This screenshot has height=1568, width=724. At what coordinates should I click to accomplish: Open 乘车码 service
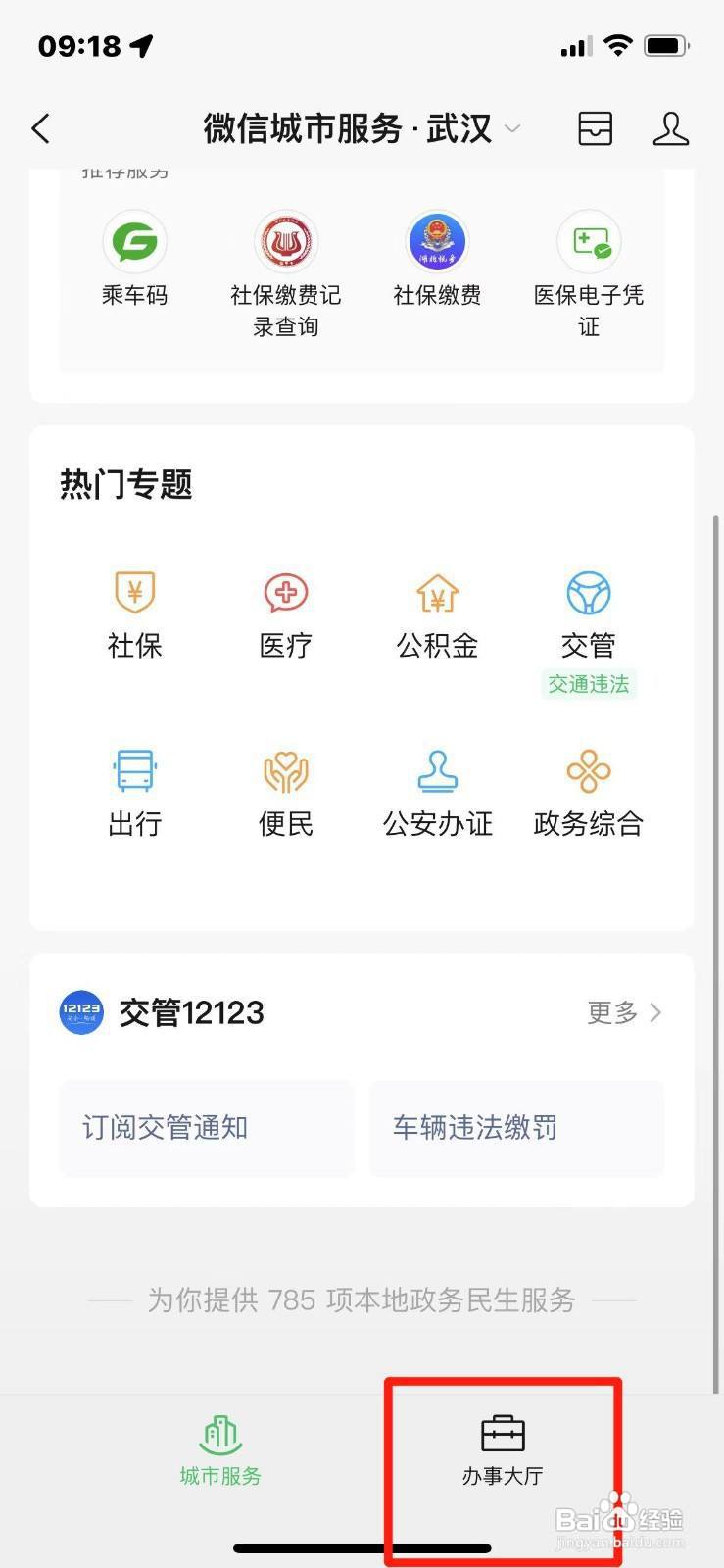(135, 258)
